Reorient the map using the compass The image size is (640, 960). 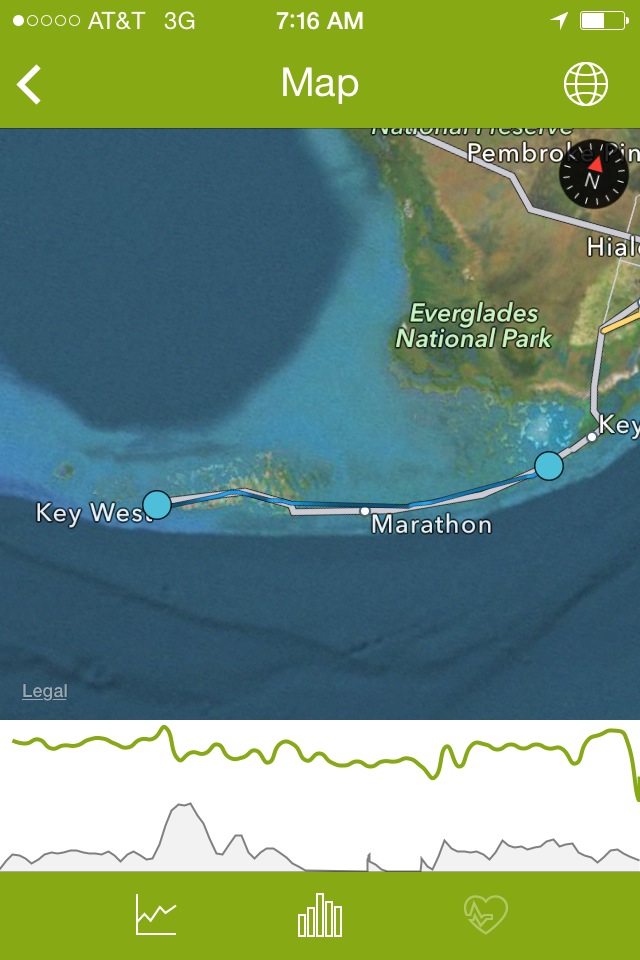click(593, 174)
